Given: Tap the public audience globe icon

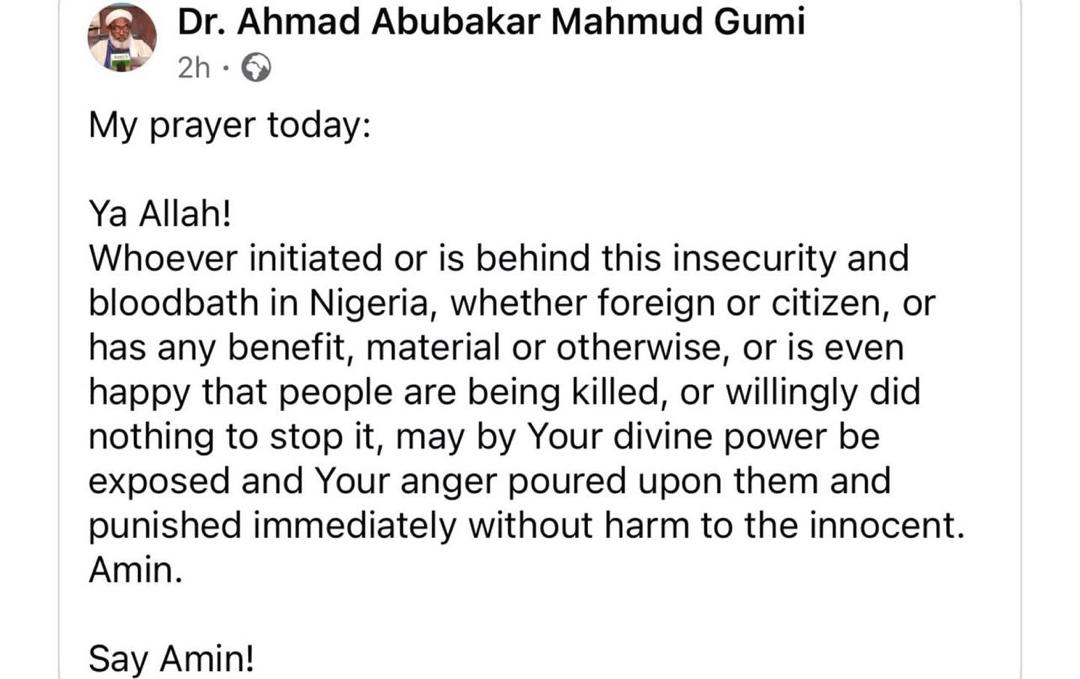Looking at the screenshot, I should pos(257,68).
